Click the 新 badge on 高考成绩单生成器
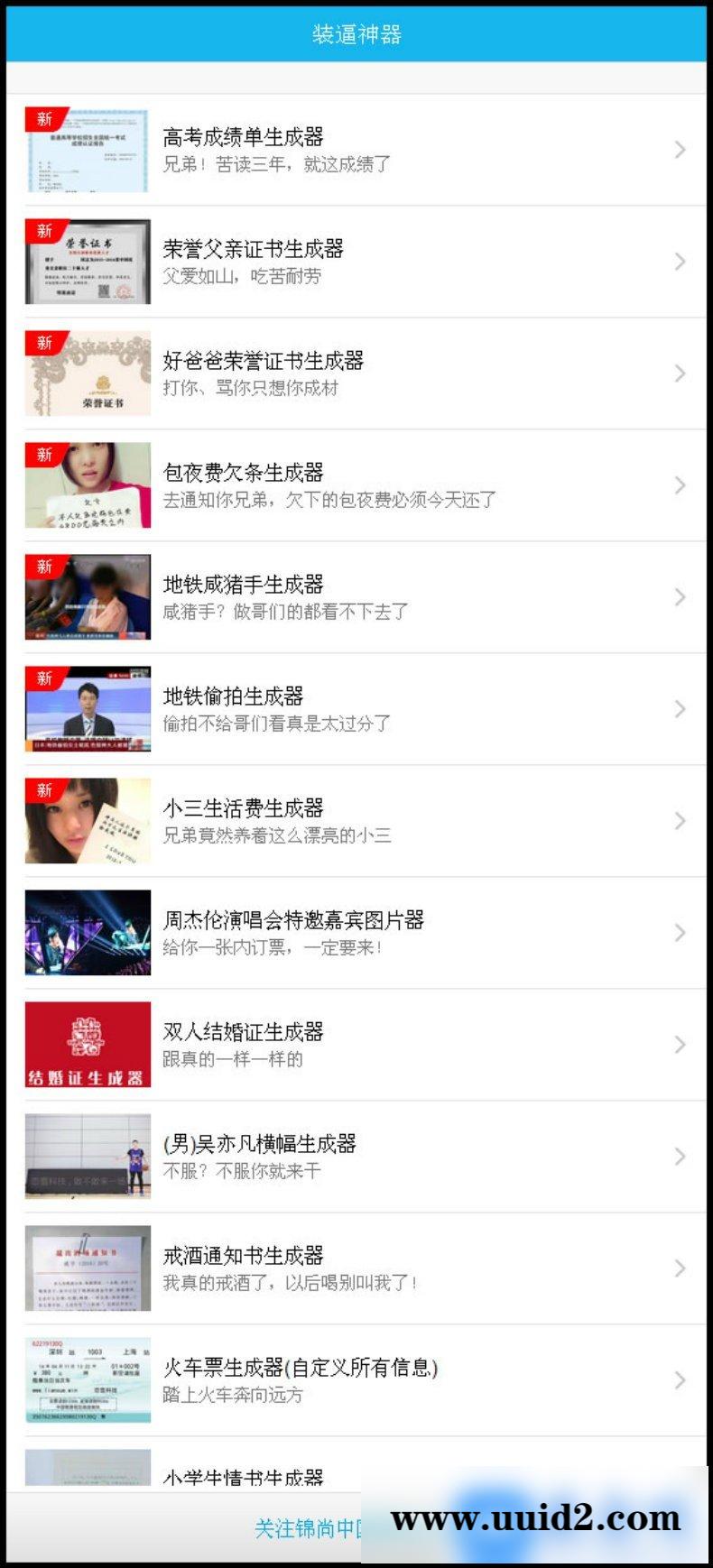The image size is (713, 1568). pos(45,119)
